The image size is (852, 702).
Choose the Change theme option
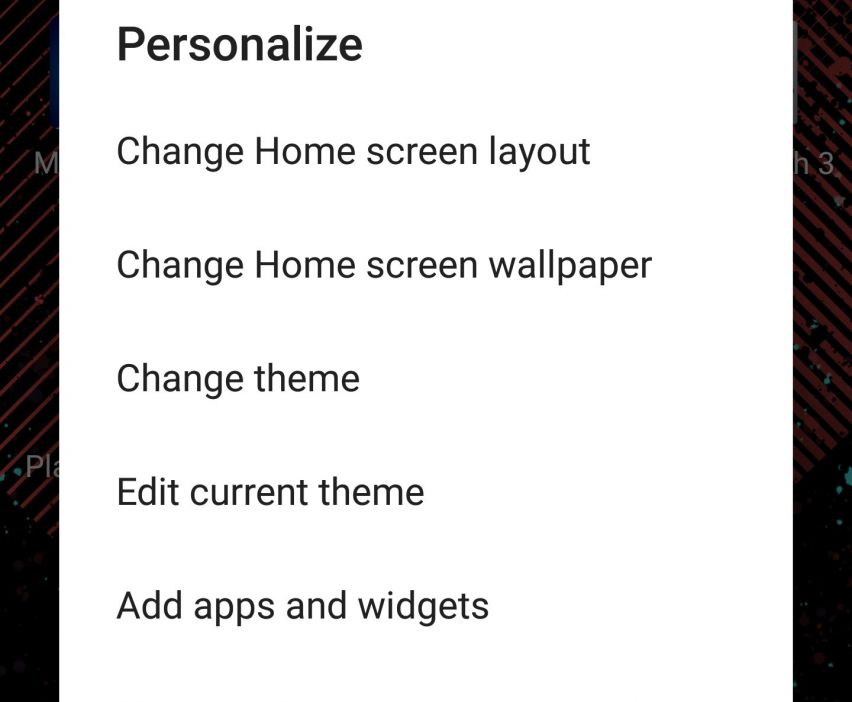[x=238, y=379]
